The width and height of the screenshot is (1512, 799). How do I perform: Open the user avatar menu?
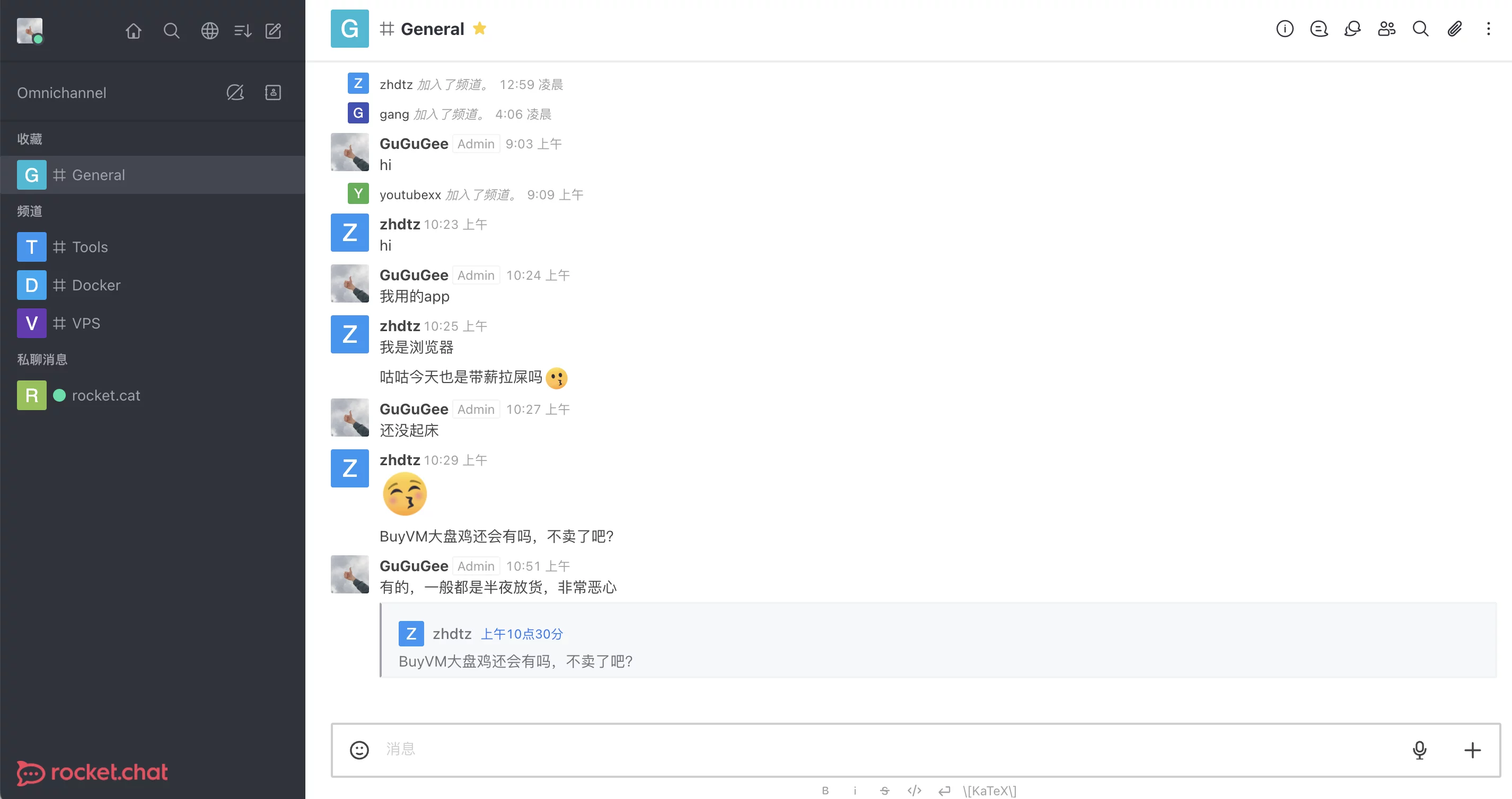coord(29,31)
